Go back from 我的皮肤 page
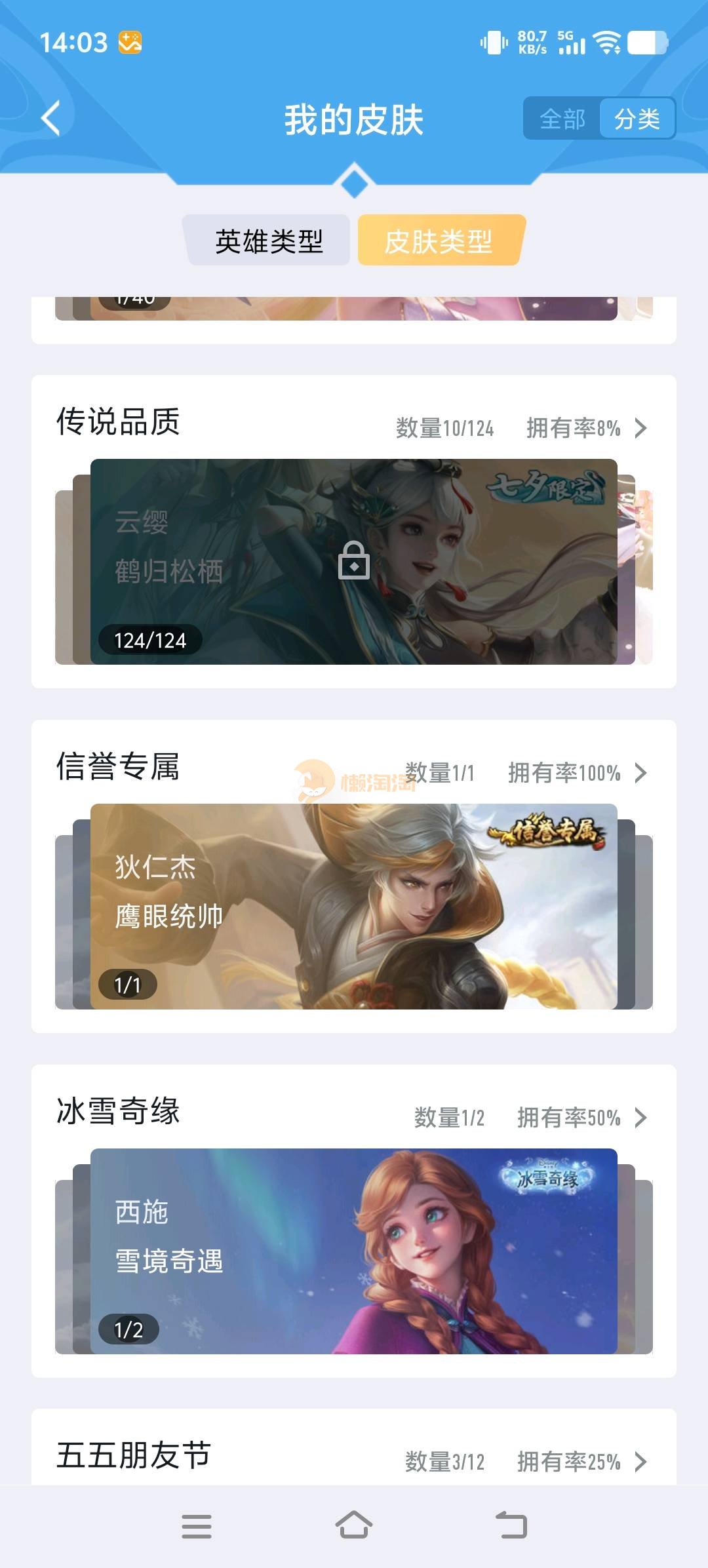708x1568 pixels. 51,119
